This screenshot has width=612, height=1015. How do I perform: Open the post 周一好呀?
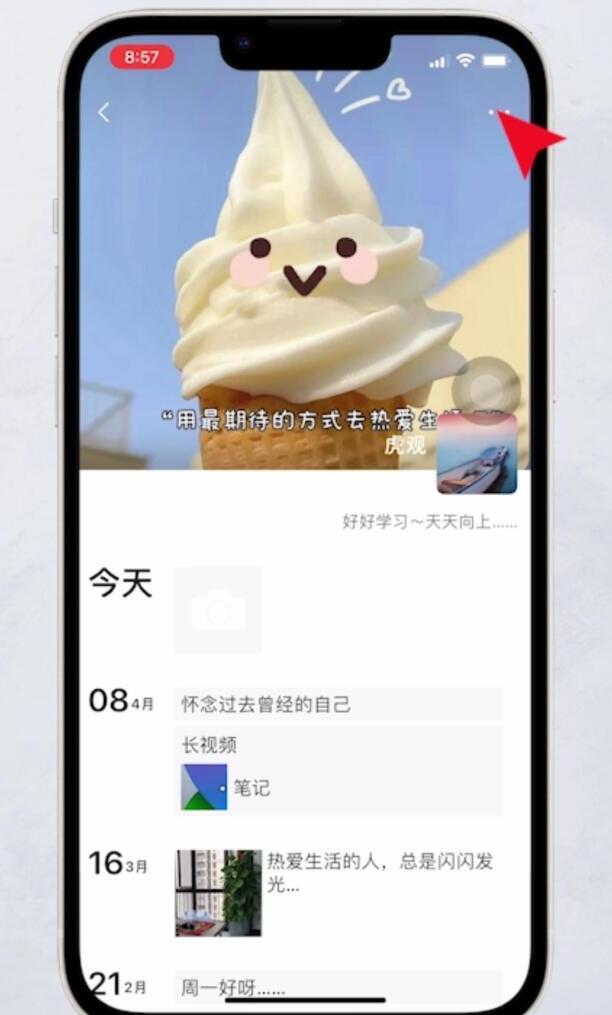tap(338, 987)
